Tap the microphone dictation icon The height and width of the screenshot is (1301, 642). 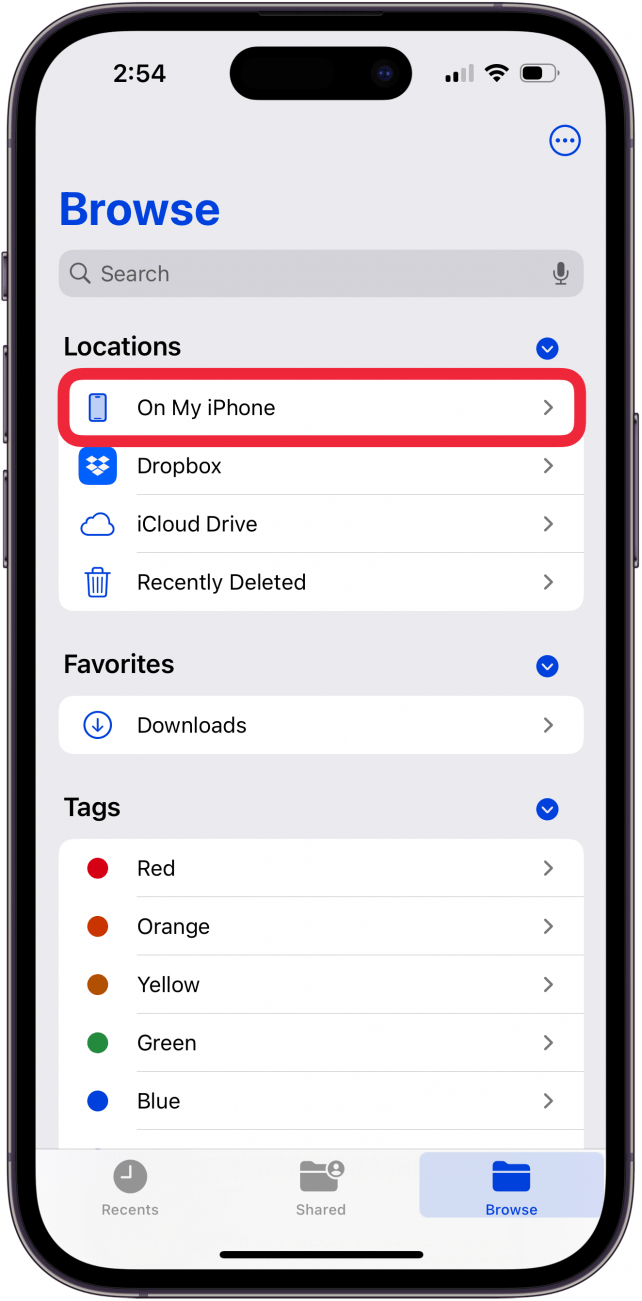click(x=561, y=274)
